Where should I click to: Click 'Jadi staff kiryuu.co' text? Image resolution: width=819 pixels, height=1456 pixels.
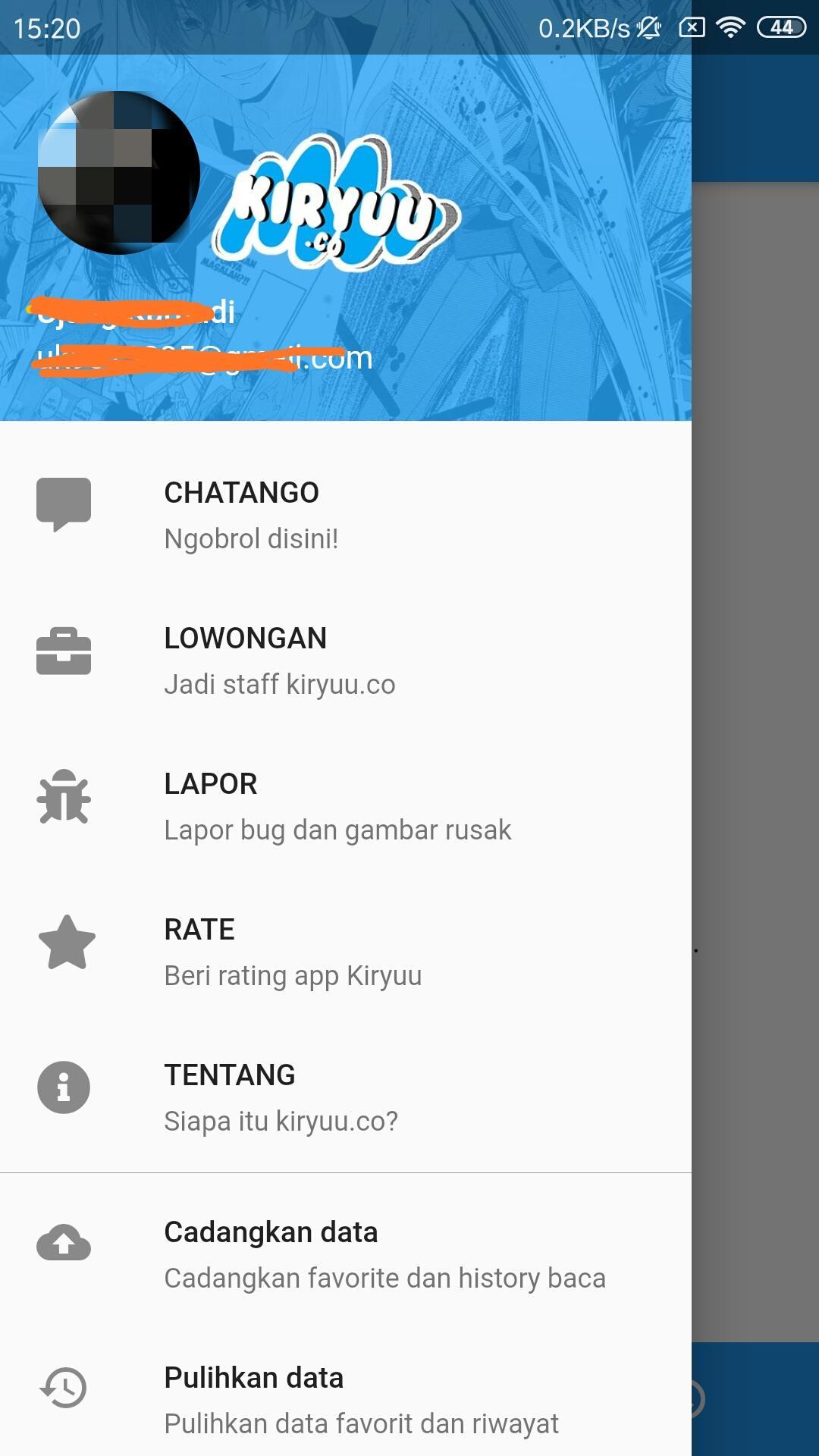pyautogui.click(x=279, y=683)
